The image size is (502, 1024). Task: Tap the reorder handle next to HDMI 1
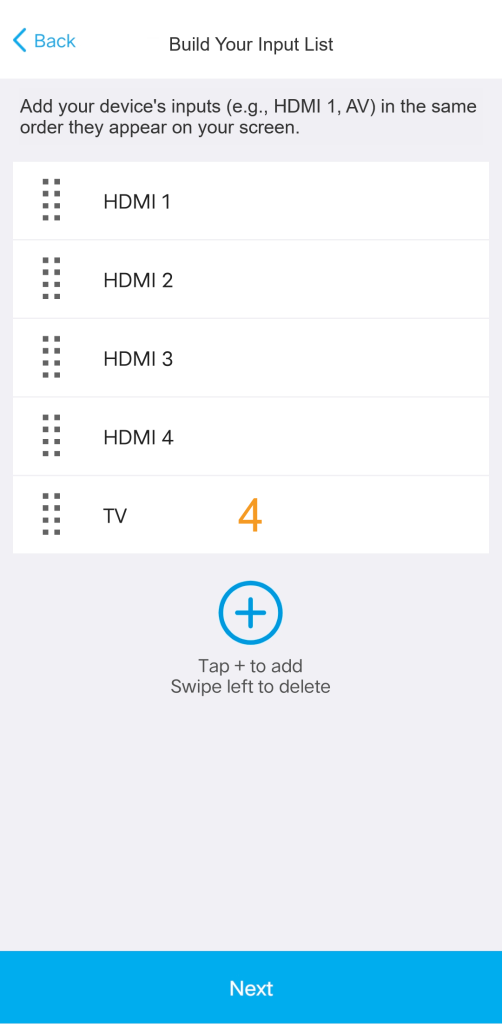click(52, 200)
